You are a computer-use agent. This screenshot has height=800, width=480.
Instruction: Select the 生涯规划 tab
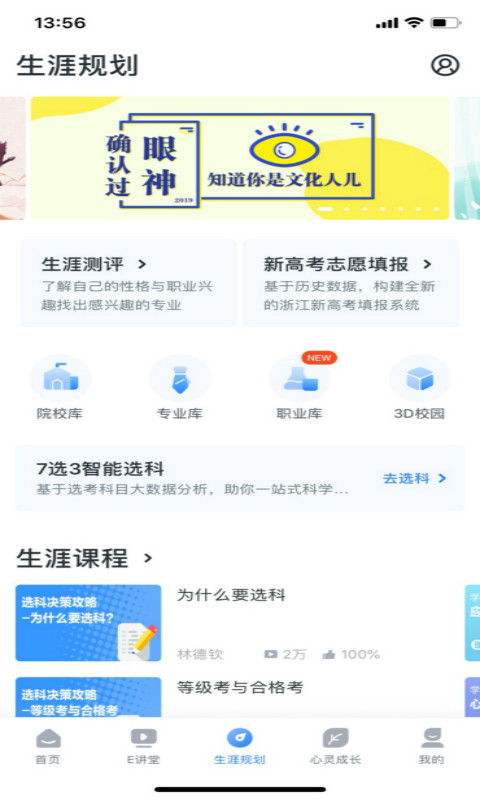click(239, 747)
